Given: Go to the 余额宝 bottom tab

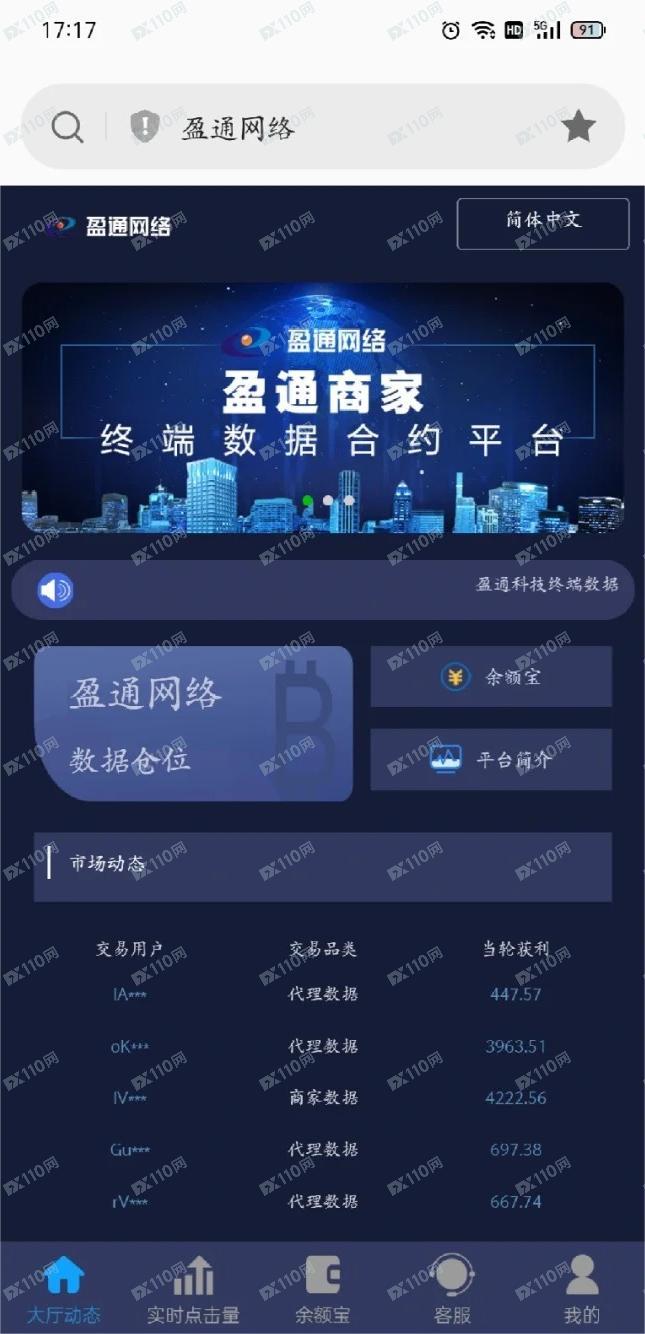Looking at the screenshot, I should pos(322,1289).
